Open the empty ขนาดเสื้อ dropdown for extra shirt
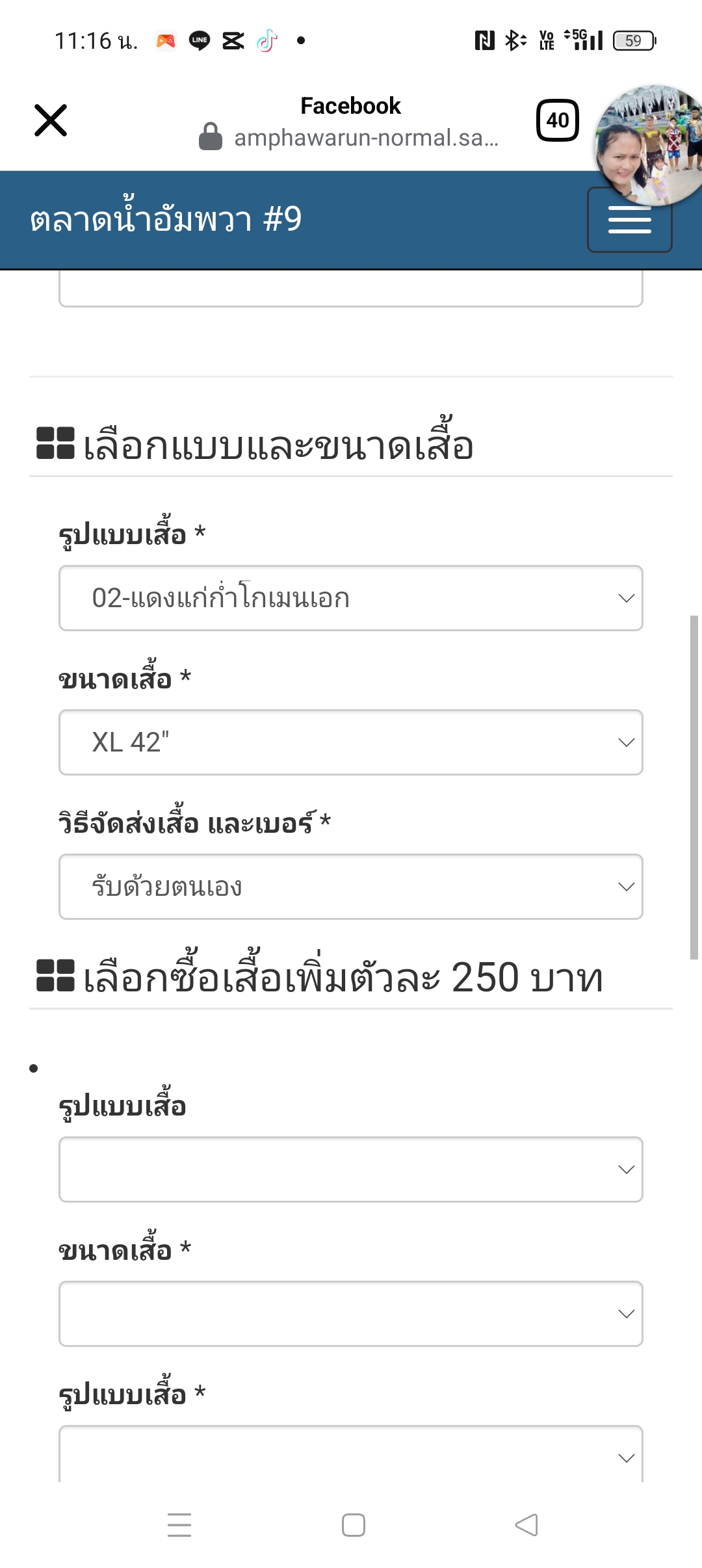The height and width of the screenshot is (1568, 702). pos(351,1314)
